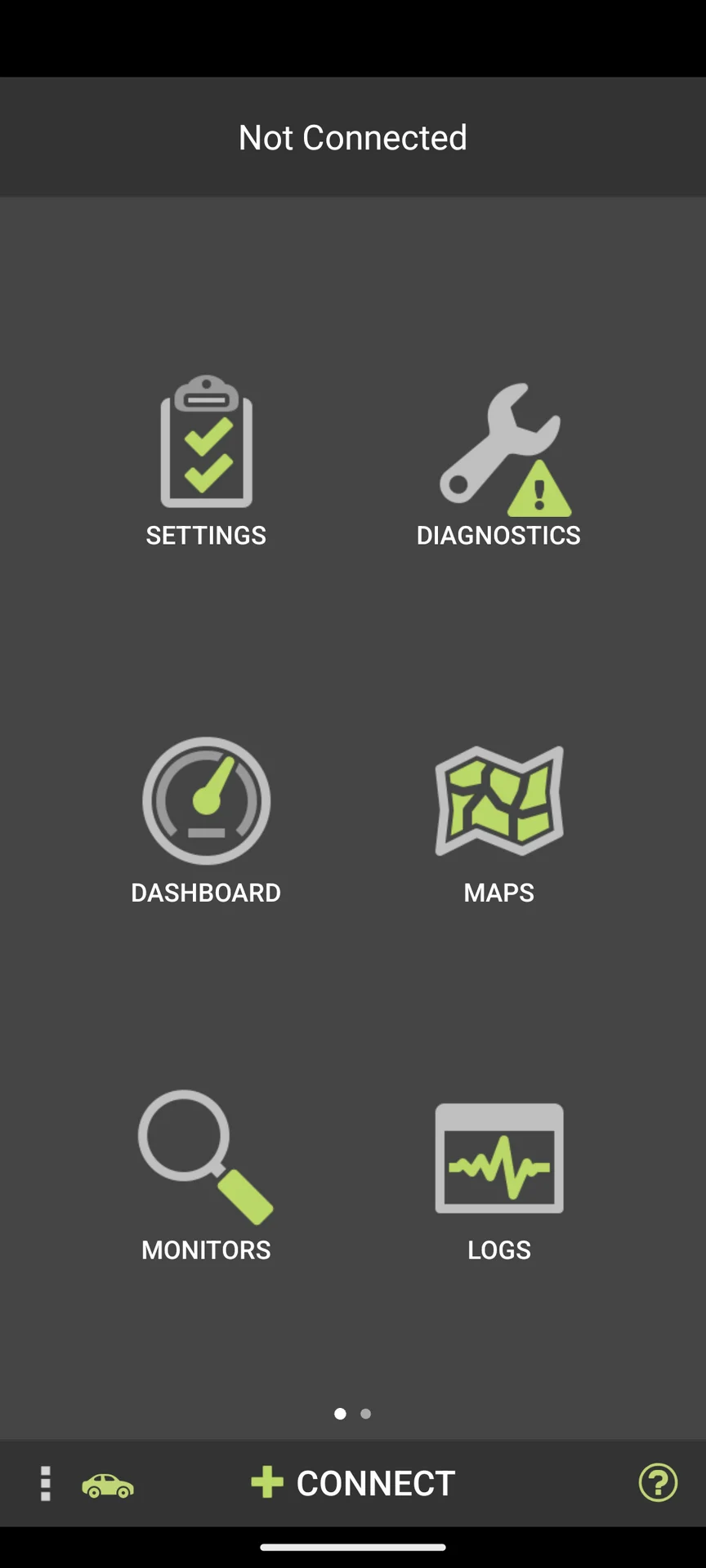Viewport: 706px width, 1568px height.
Task: Go to the second page indicator dot
Action: pos(366,1414)
